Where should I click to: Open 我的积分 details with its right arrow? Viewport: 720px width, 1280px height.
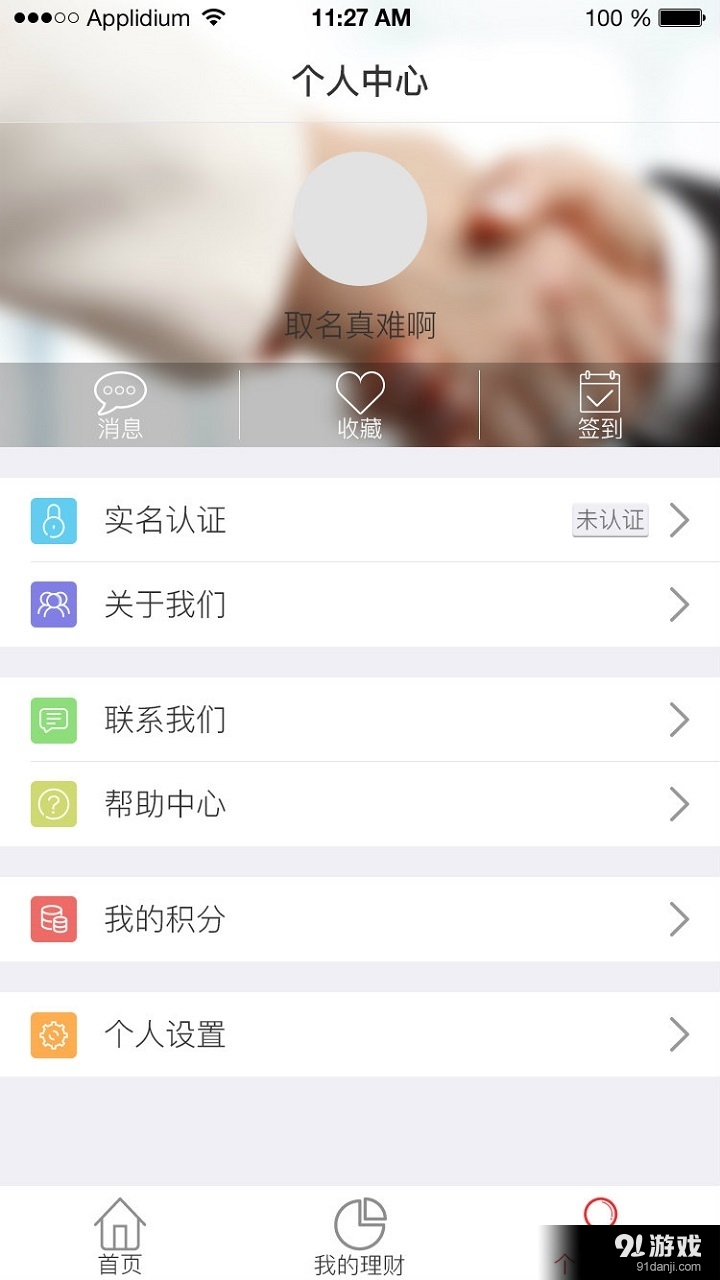coord(681,919)
